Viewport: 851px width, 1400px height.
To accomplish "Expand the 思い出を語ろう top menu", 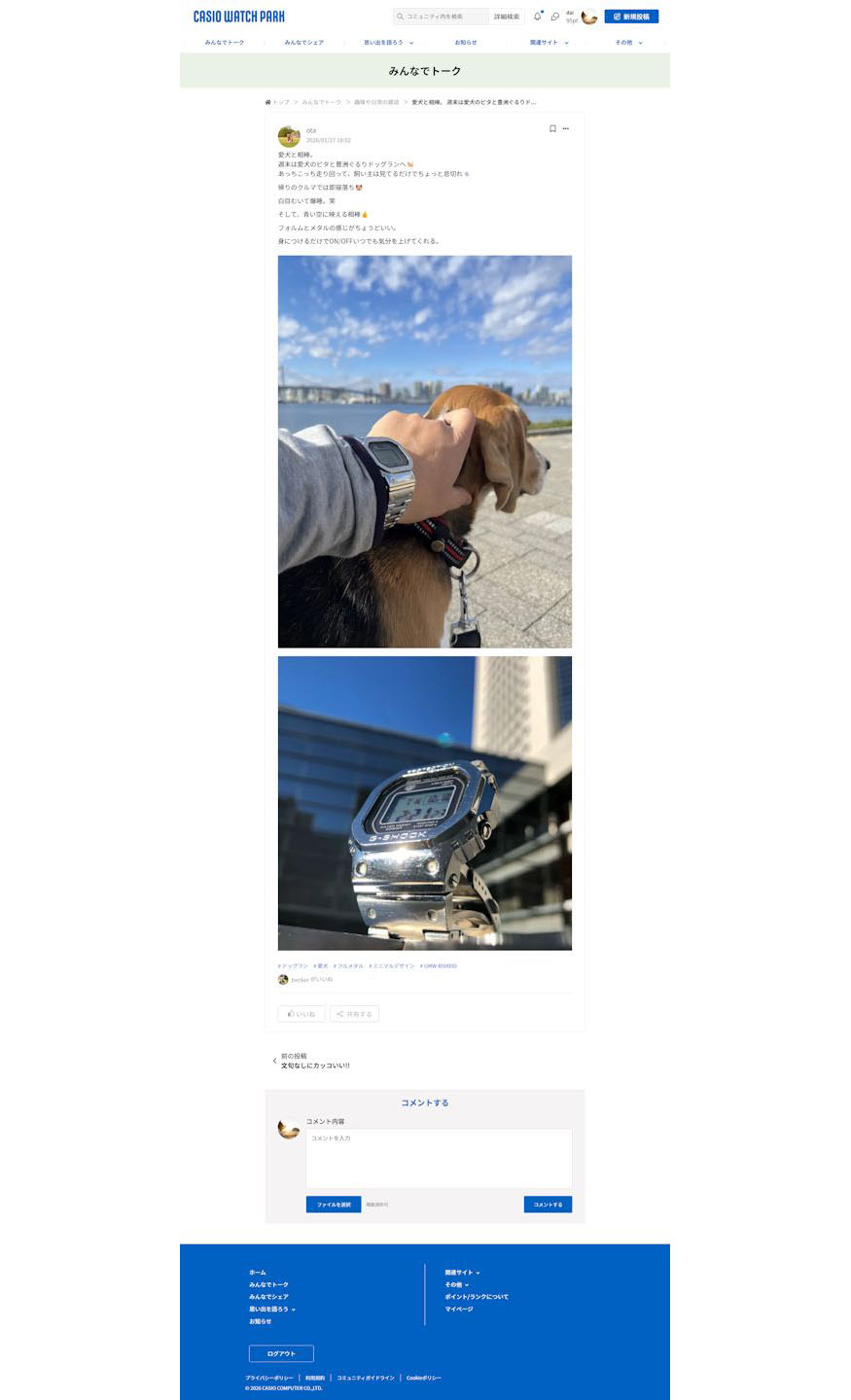I will [x=388, y=43].
